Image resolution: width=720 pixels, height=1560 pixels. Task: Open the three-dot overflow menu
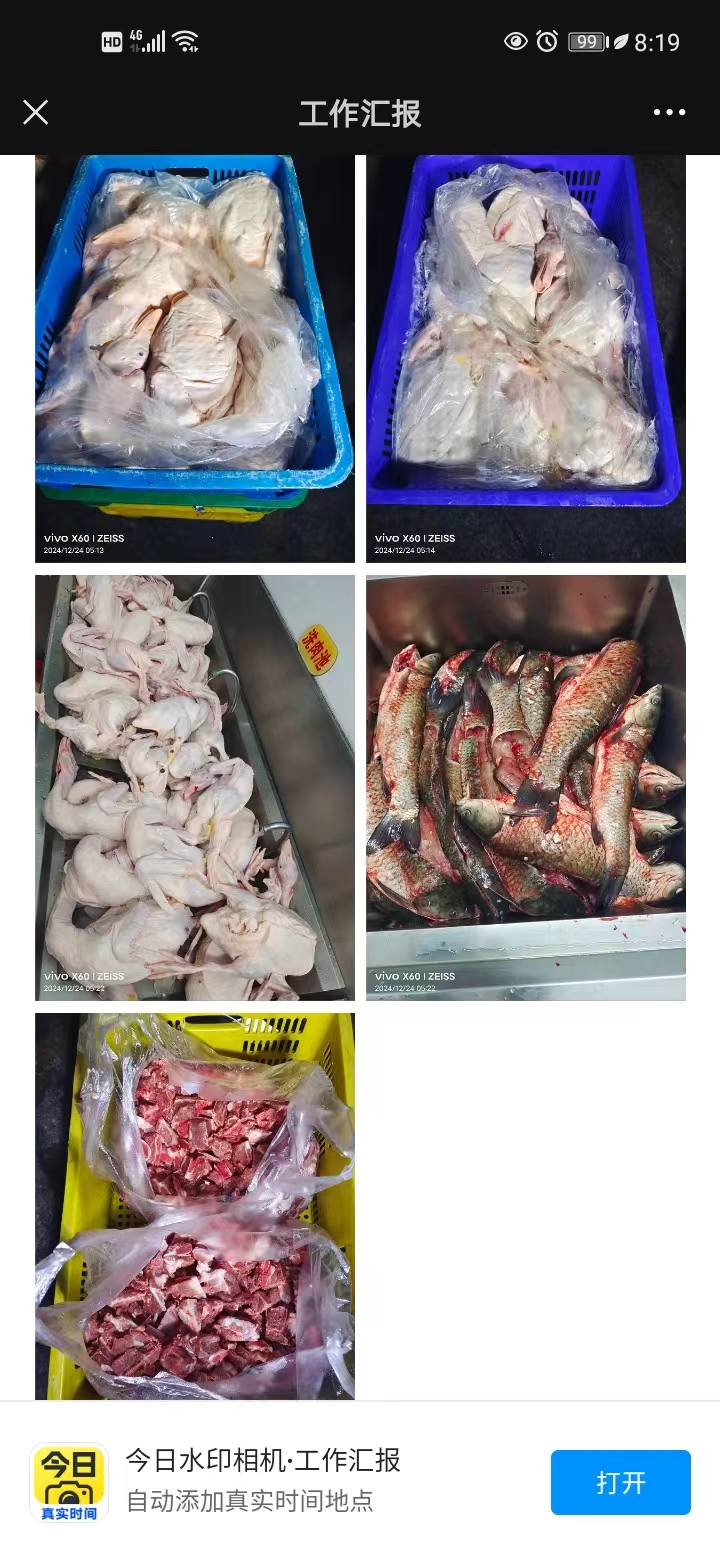click(669, 112)
